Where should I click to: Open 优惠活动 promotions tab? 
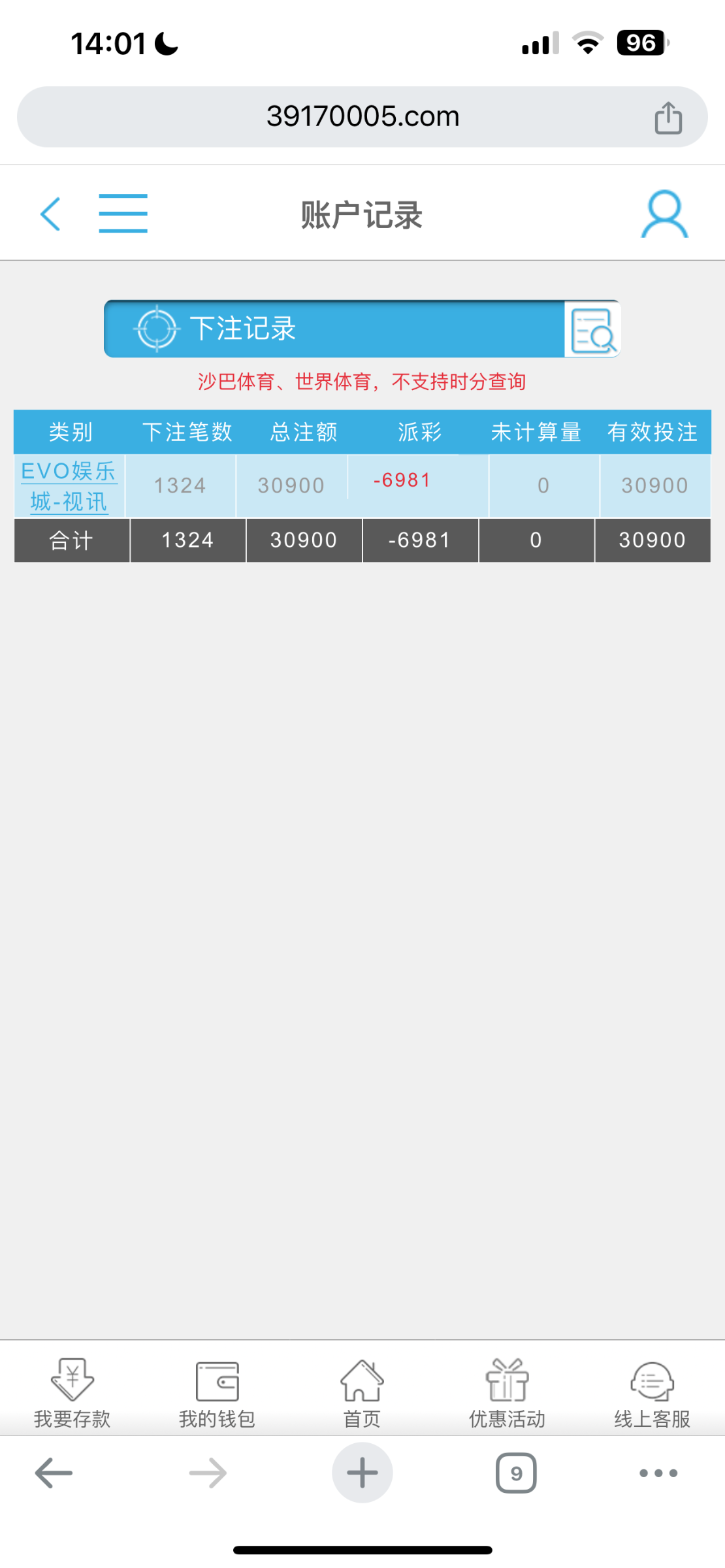tap(507, 1390)
